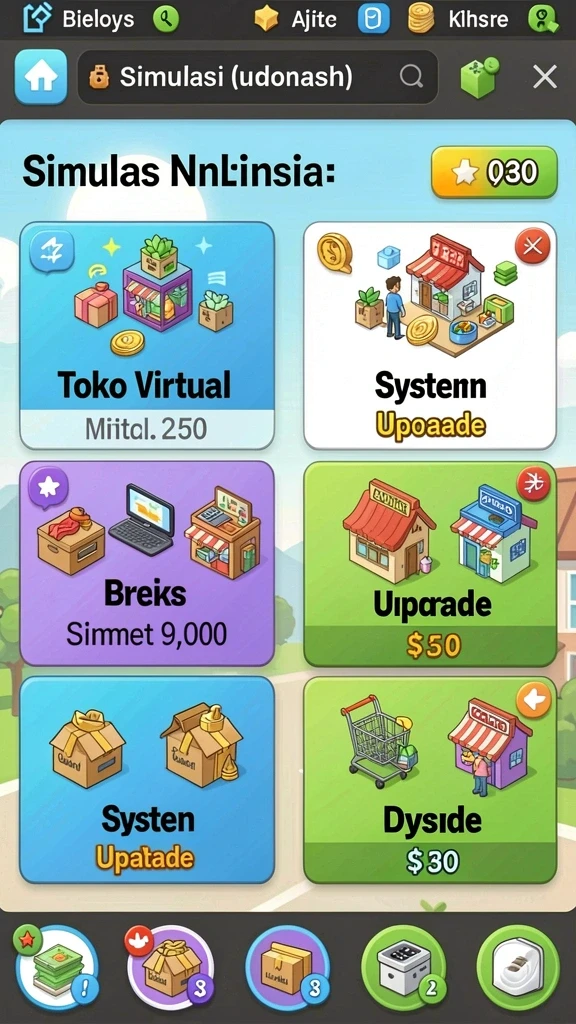Screen dimensions: 576x1024
Task: Tap the green cube icon
Action: [x=480, y=78]
